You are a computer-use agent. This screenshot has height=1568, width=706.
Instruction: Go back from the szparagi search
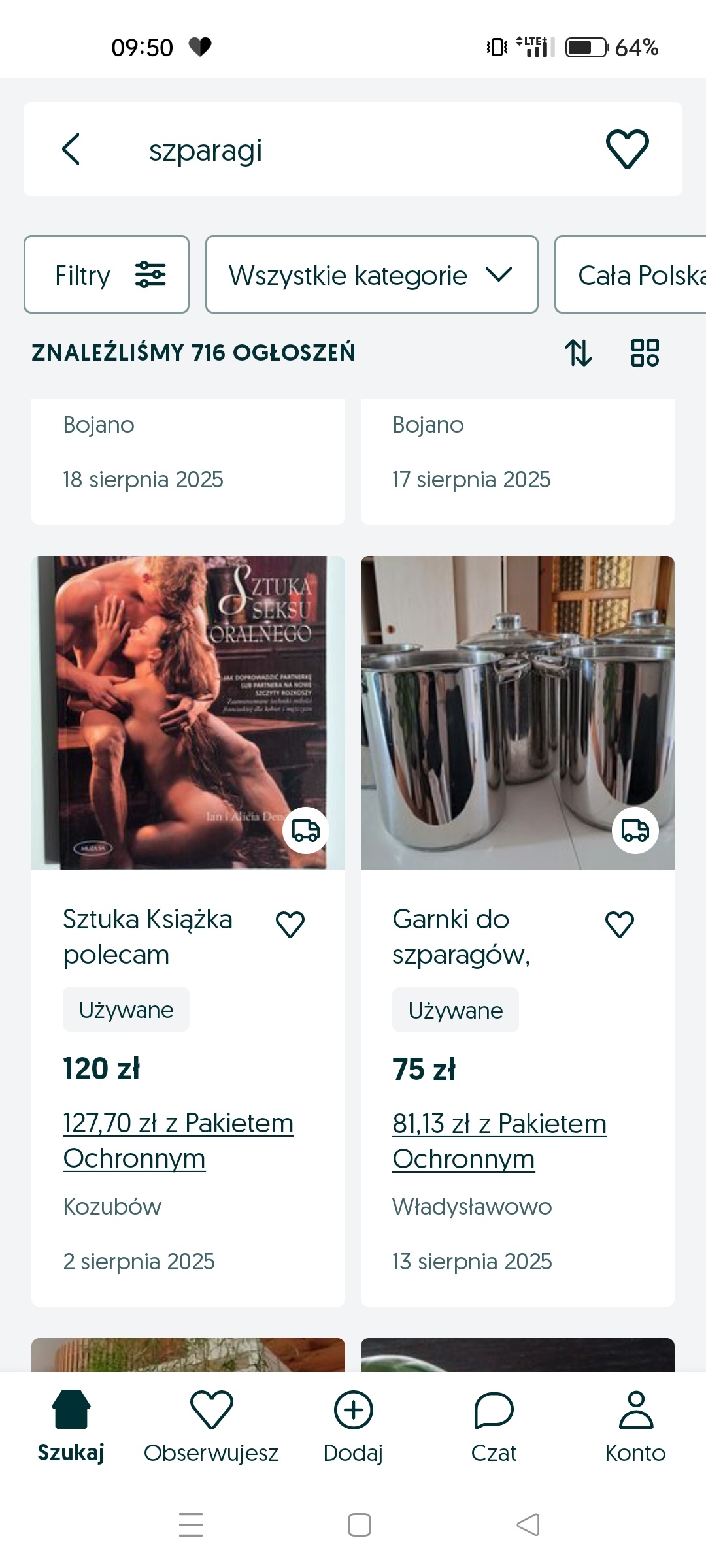[x=71, y=149]
